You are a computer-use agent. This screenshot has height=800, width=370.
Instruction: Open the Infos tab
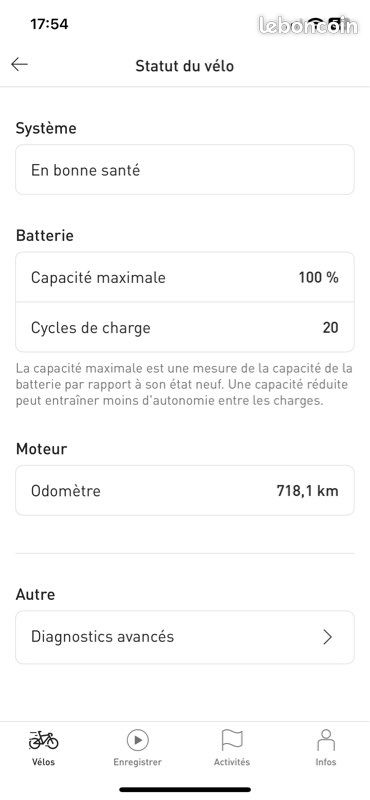point(326,747)
